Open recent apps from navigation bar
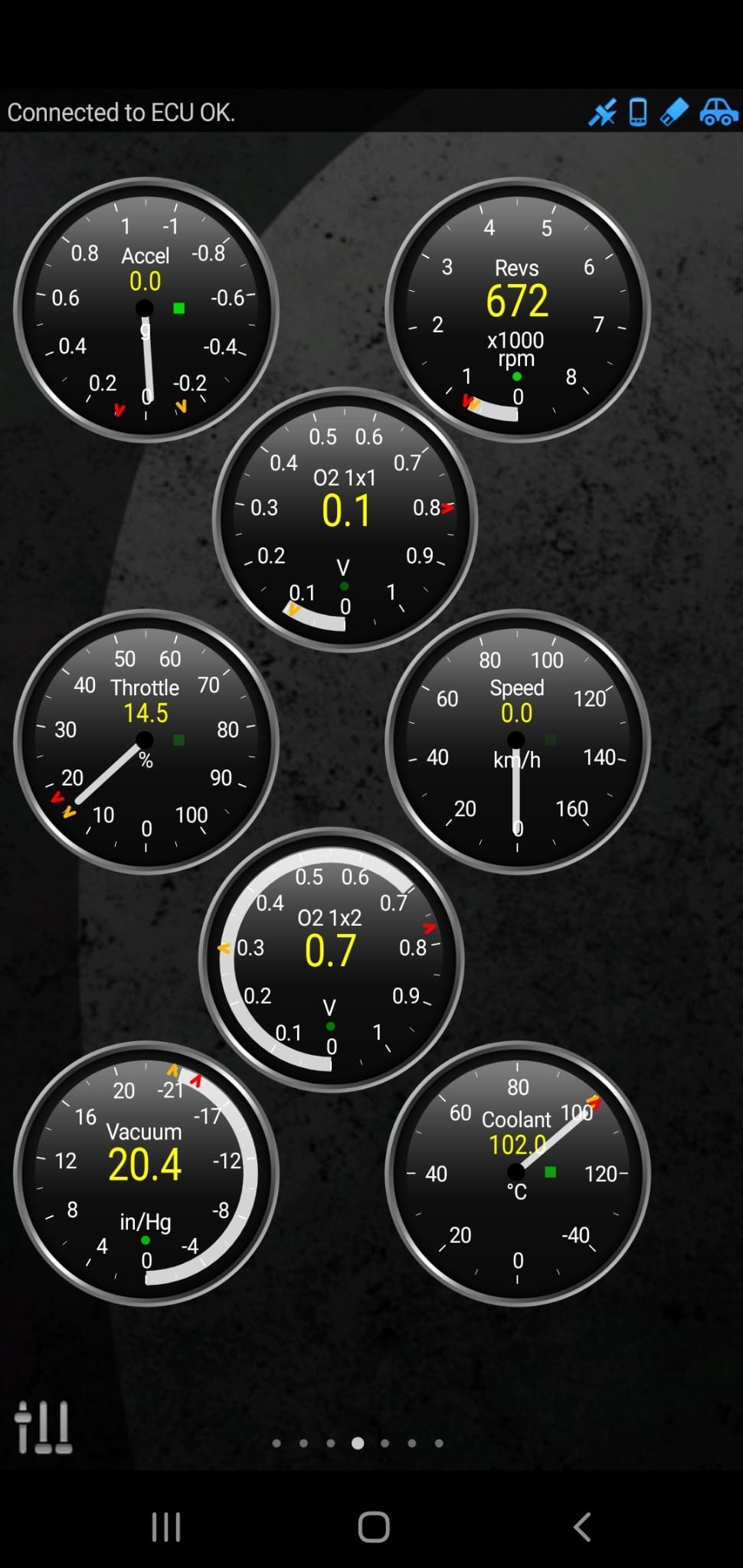The height and width of the screenshot is (1568, 743). [x=166, y=1527]
